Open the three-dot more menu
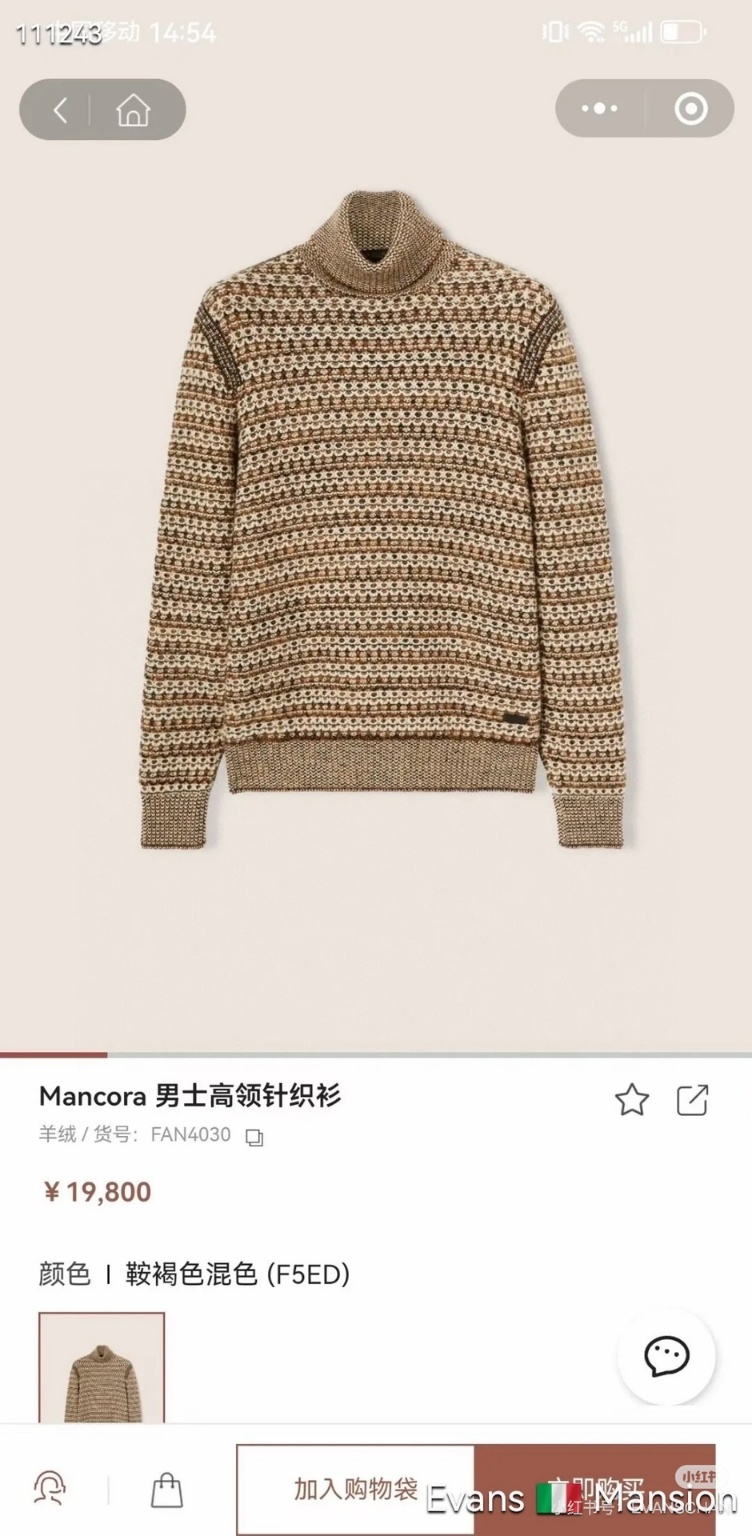 coord(599,109)
